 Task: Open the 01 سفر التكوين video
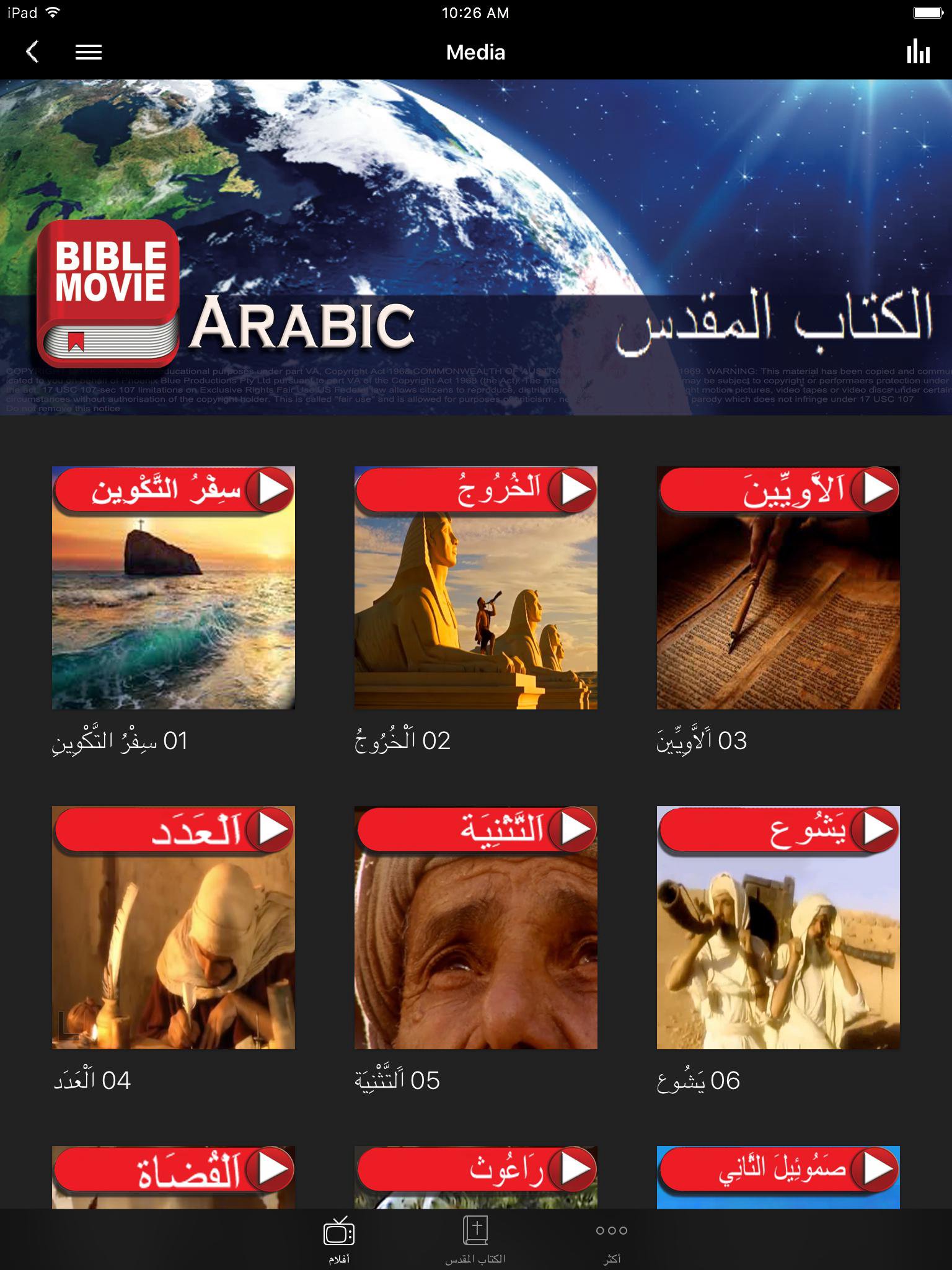click(x=174, y=587)
